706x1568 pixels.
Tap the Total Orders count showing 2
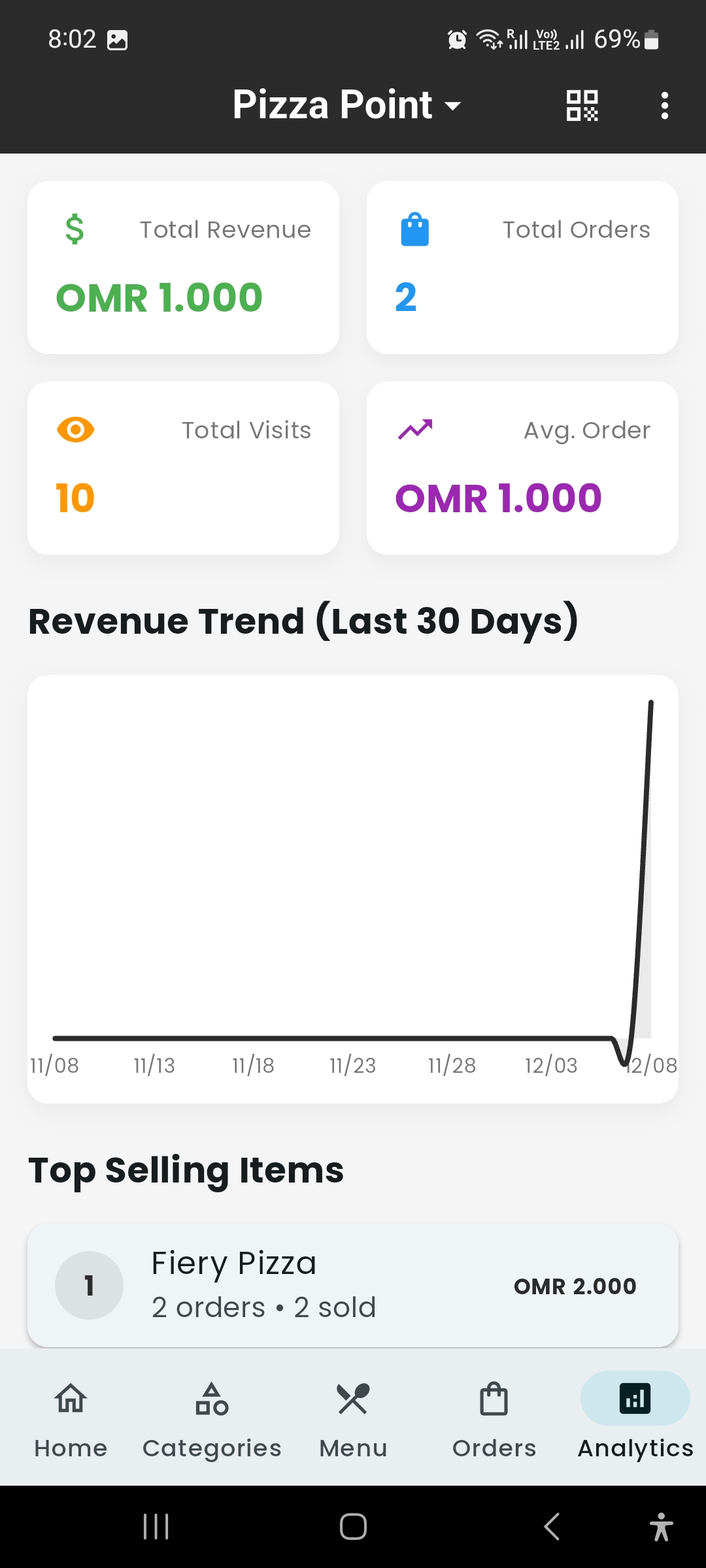pos(405,297)
